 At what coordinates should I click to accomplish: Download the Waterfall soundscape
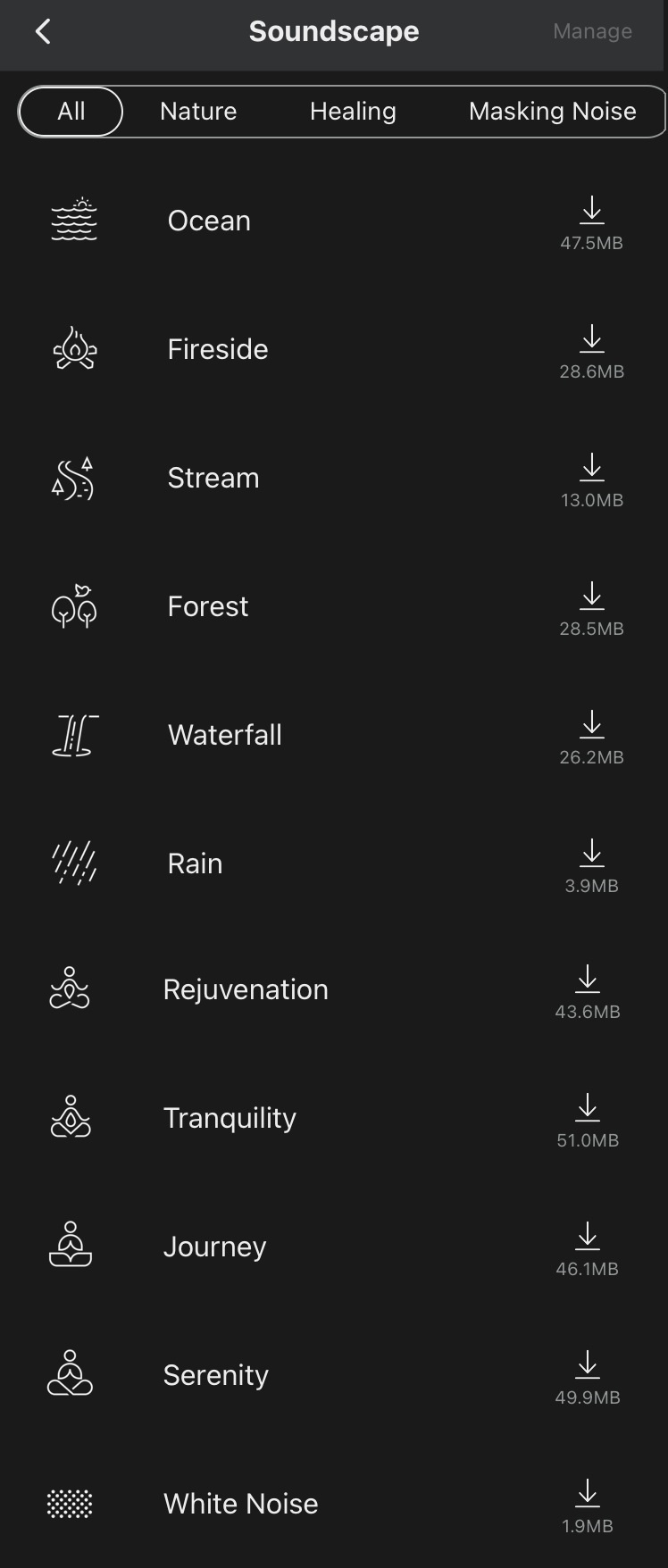pos(591,726)
